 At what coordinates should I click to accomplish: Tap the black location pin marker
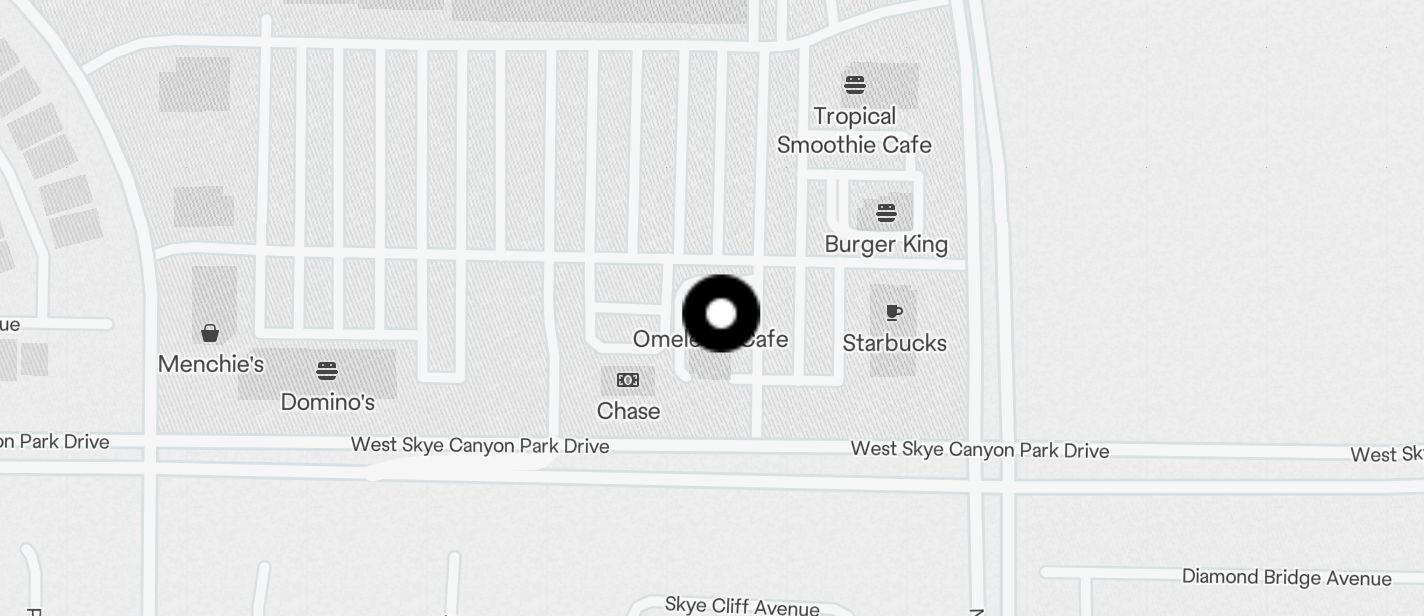click(x=721, y=314)
